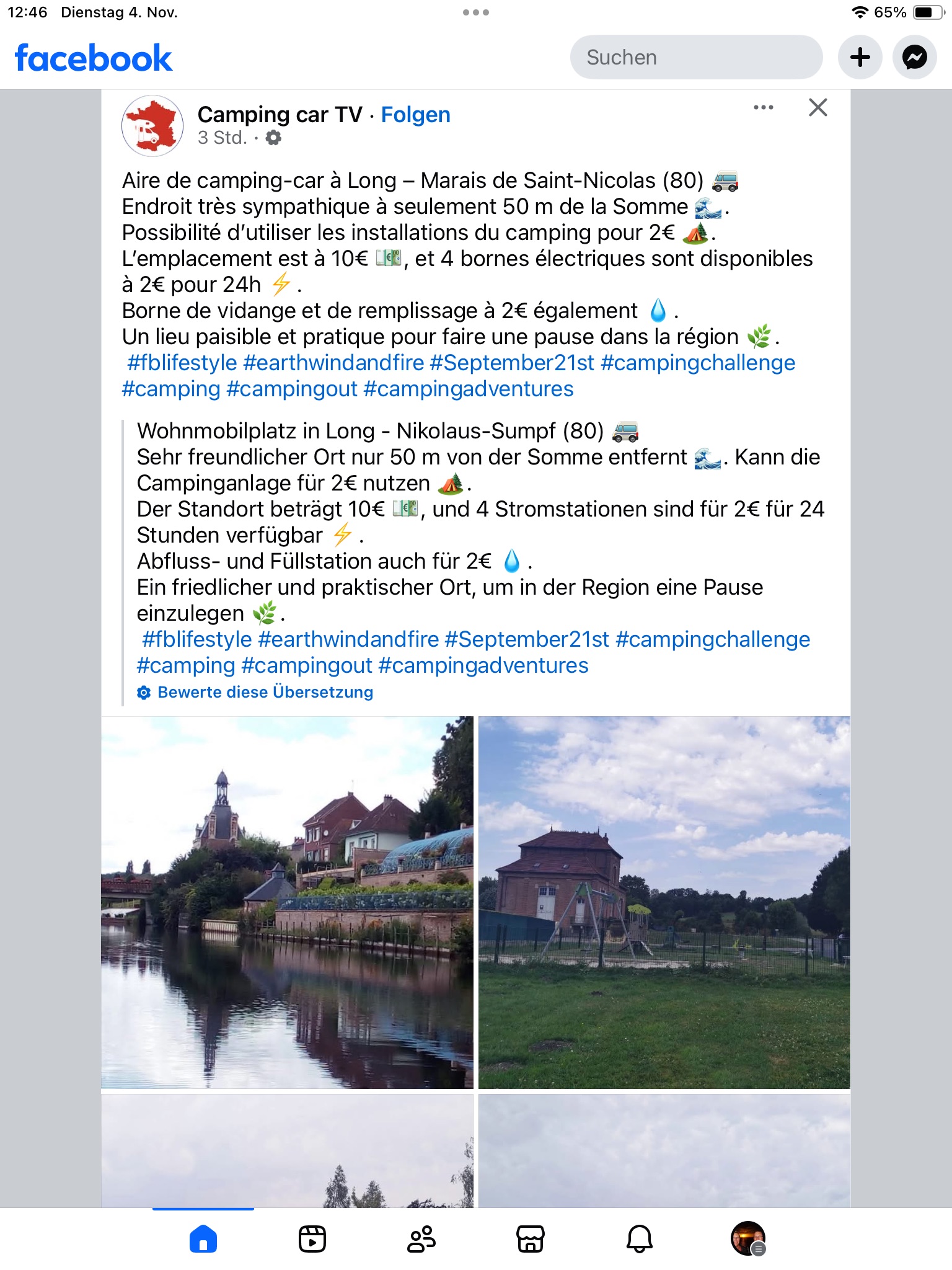This screenshot has width=952, height=1270.
Task: Open Camping car TV profile picture
Action: (152, 125)
